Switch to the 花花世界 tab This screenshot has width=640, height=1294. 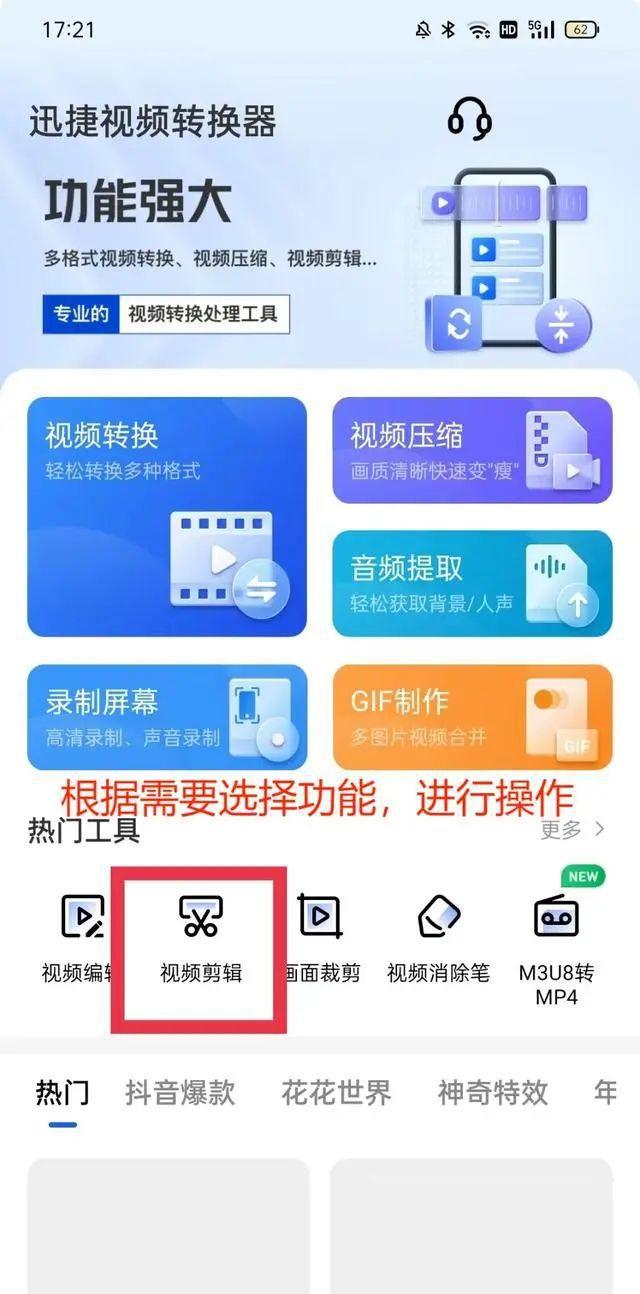(x=336, y=1093)
